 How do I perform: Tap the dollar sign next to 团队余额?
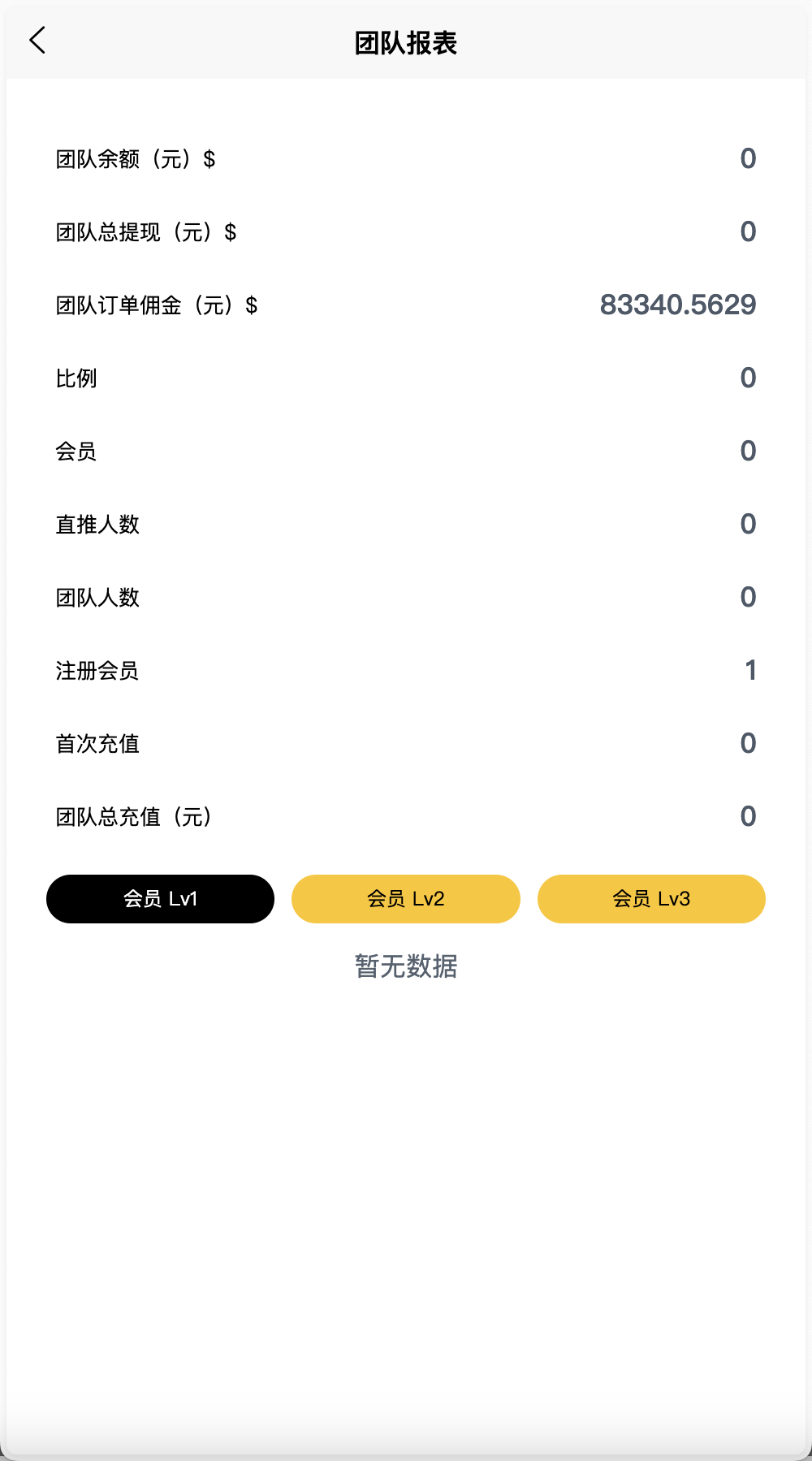click(x=211, y=158)
